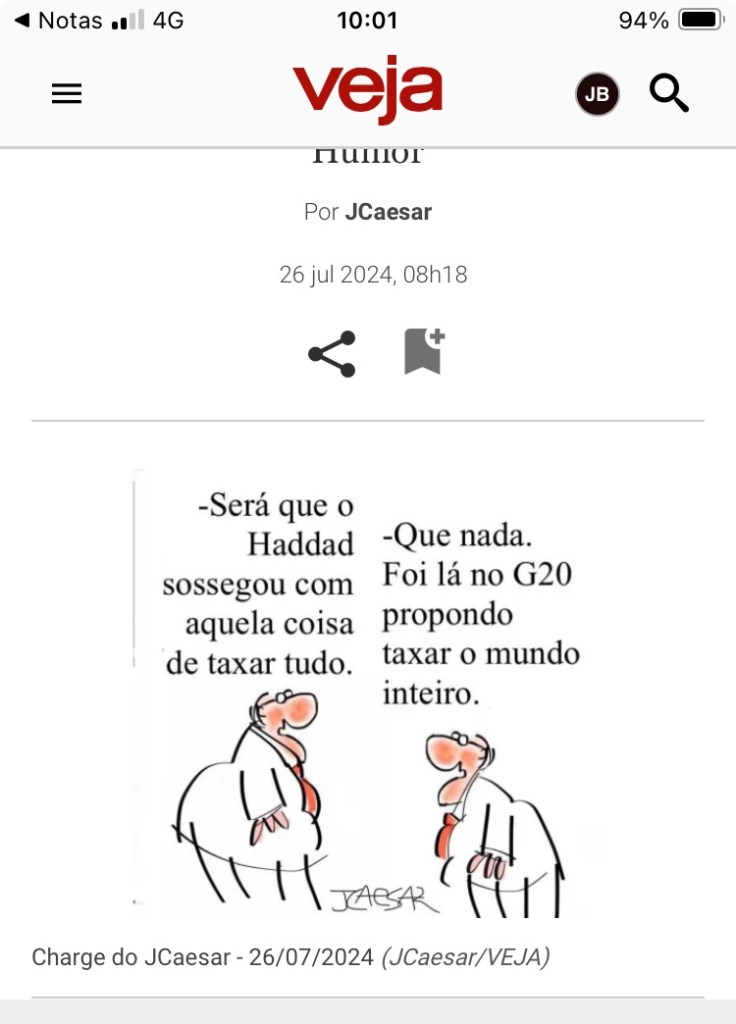
Task: Bookmark this article for later
Action: (423, 351)
